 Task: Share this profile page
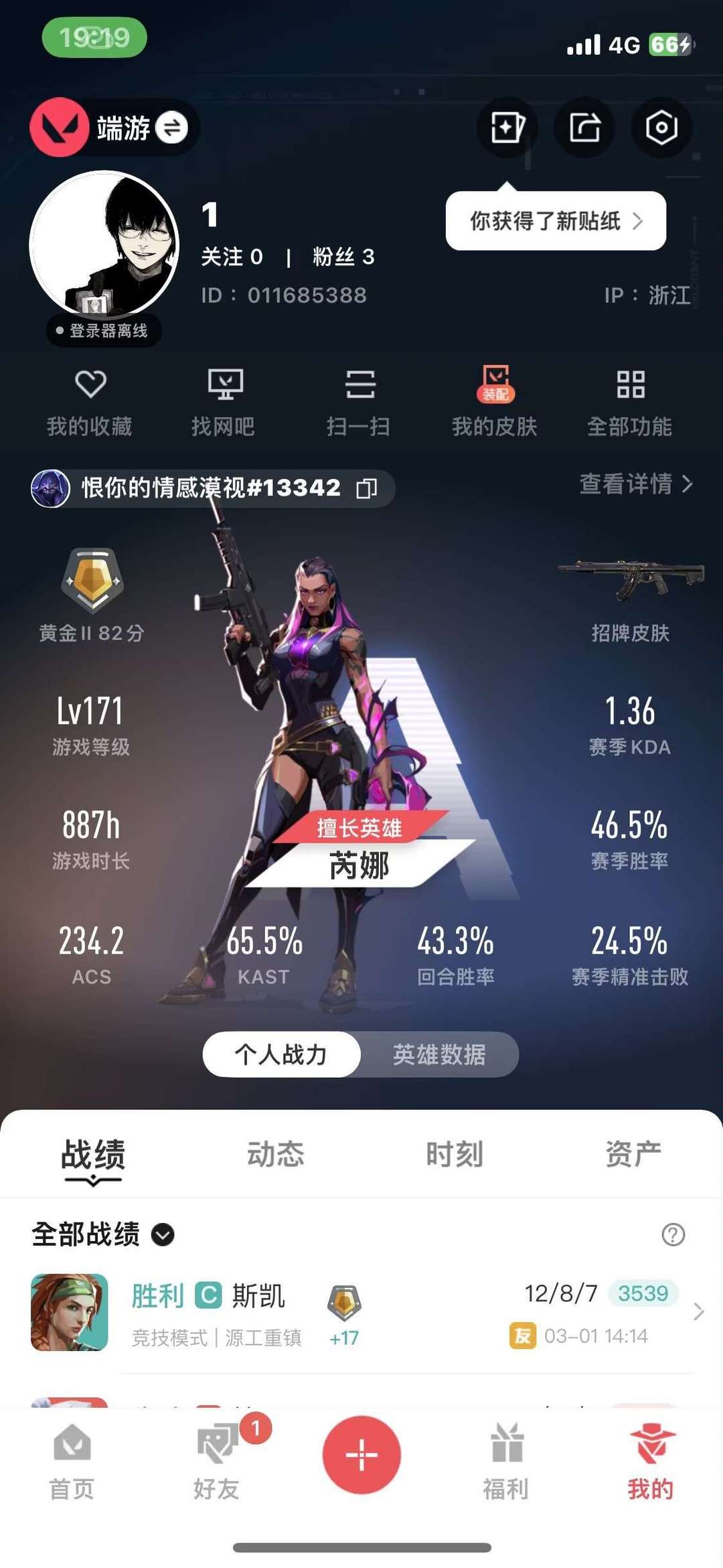pyautogui.click(x=584, y=127)
